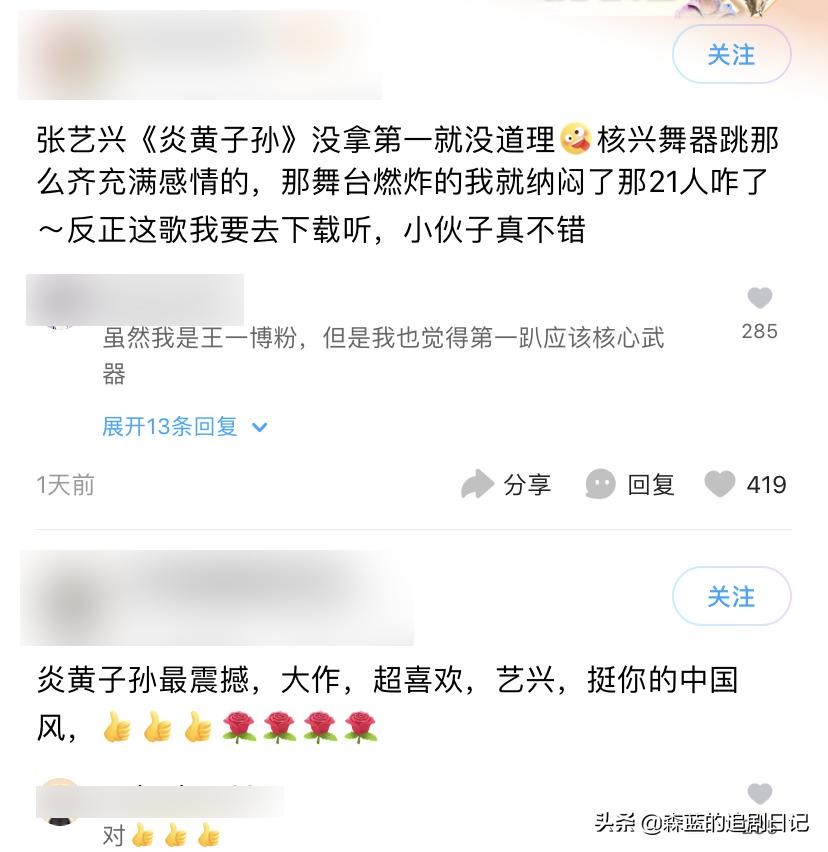Reply to the 张艺兴《炎黄子孙》comment

630,485
